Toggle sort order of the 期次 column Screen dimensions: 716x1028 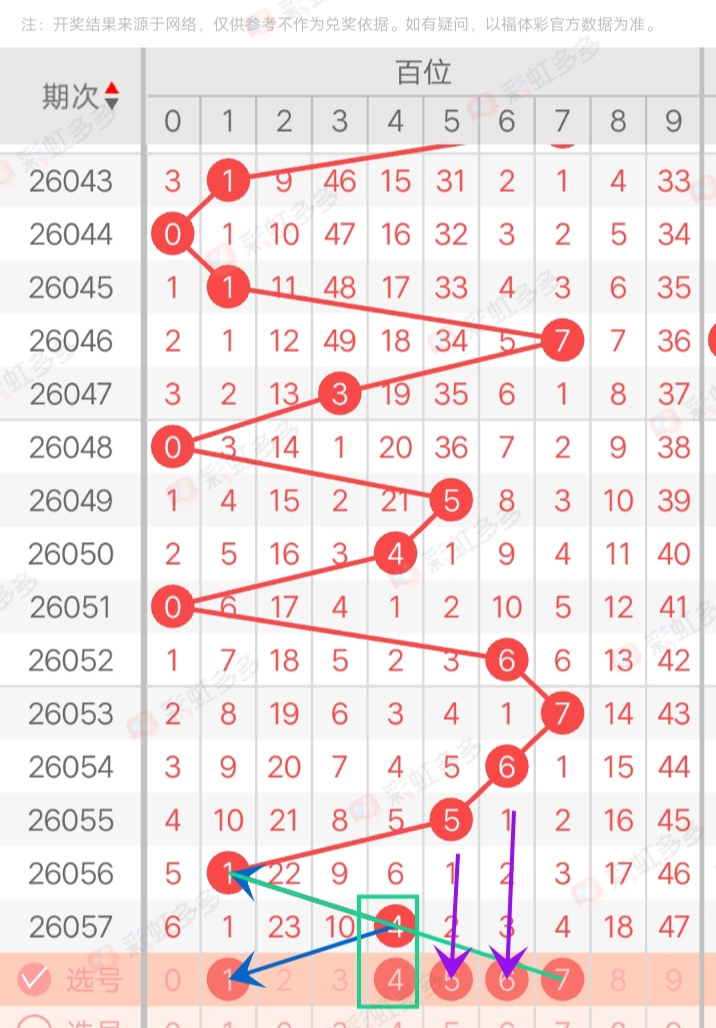point(111,96)
